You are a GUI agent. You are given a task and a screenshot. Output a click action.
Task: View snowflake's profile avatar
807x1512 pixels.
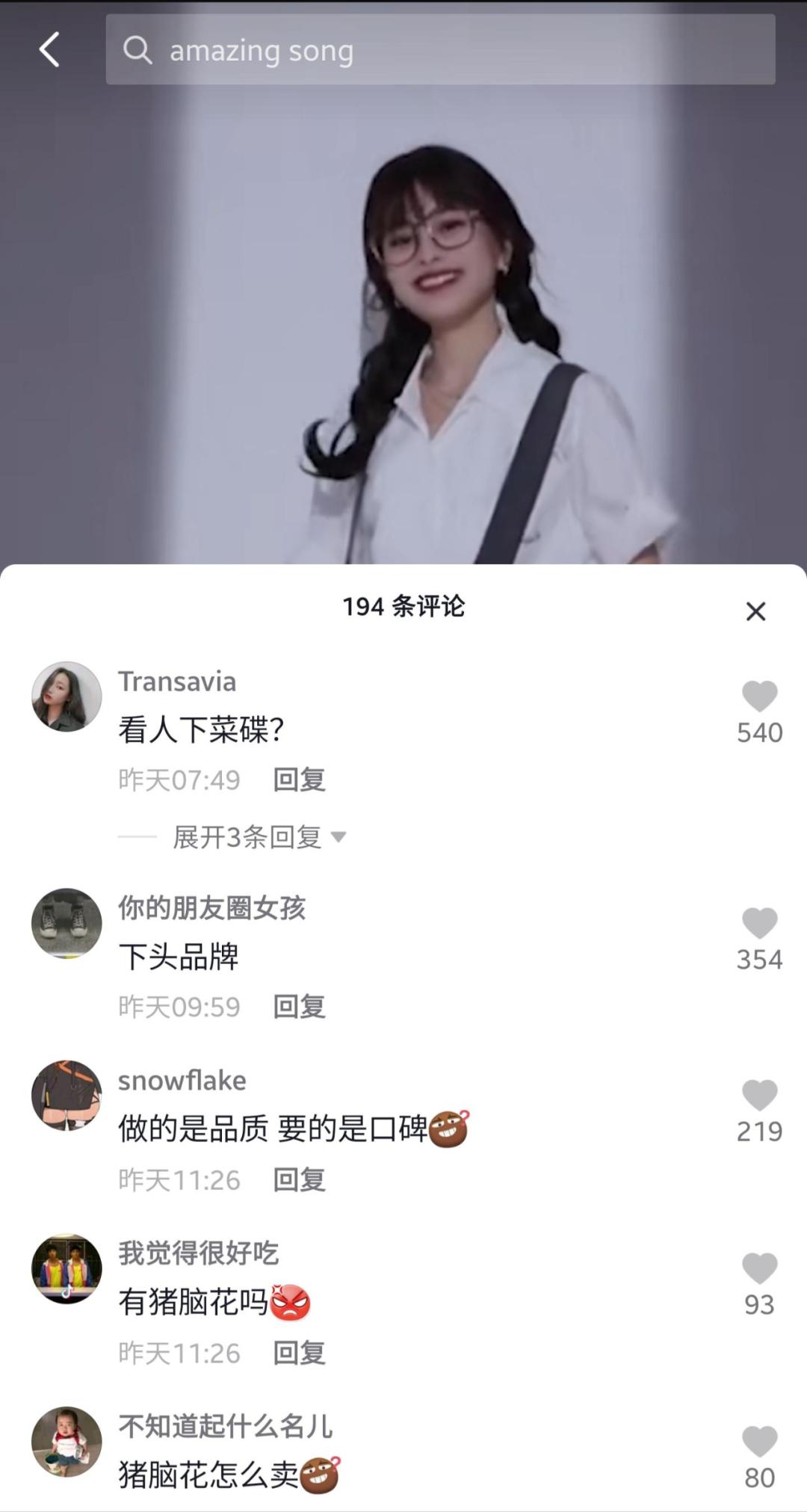pyautogui.click(x=67, y=1096)
